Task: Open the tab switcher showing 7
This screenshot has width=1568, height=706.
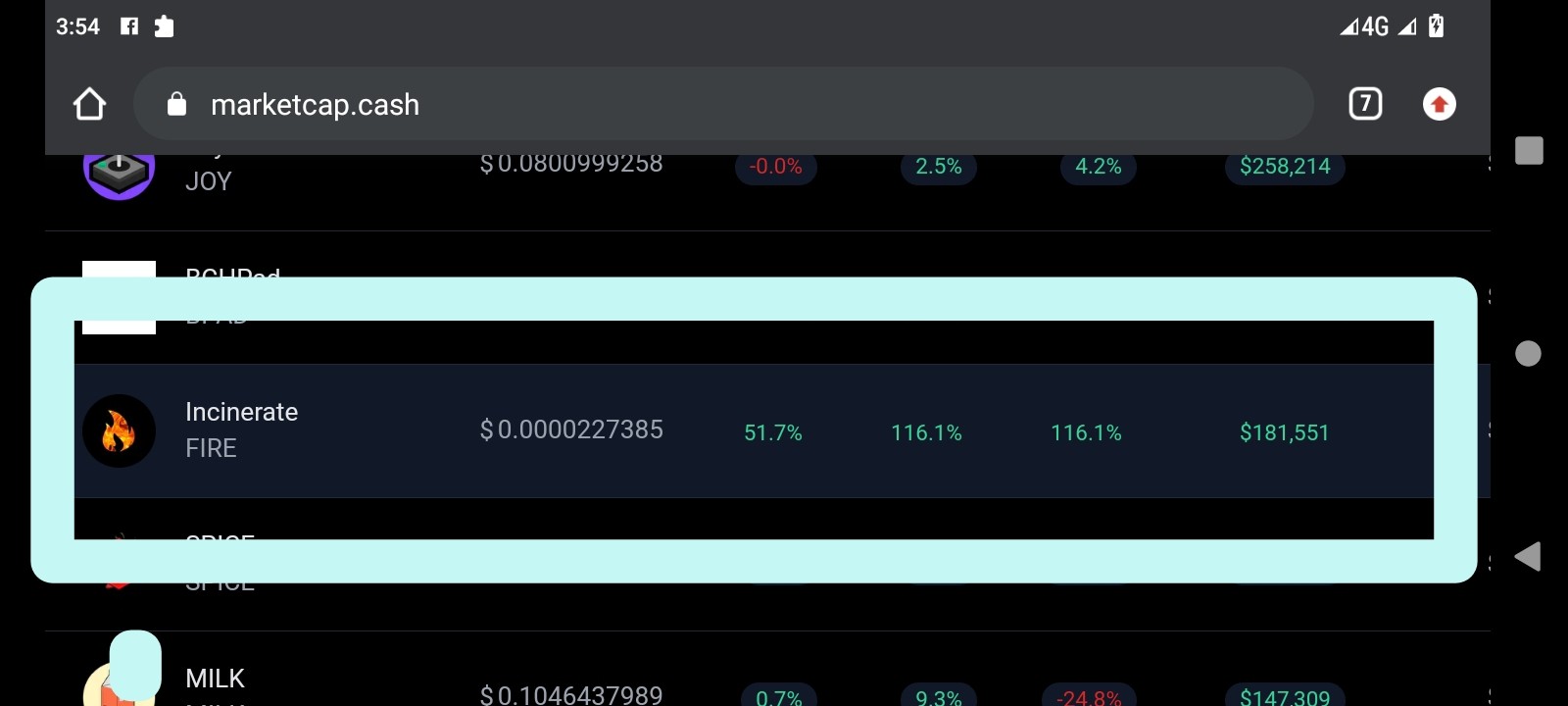Action: coord(1365,104)
